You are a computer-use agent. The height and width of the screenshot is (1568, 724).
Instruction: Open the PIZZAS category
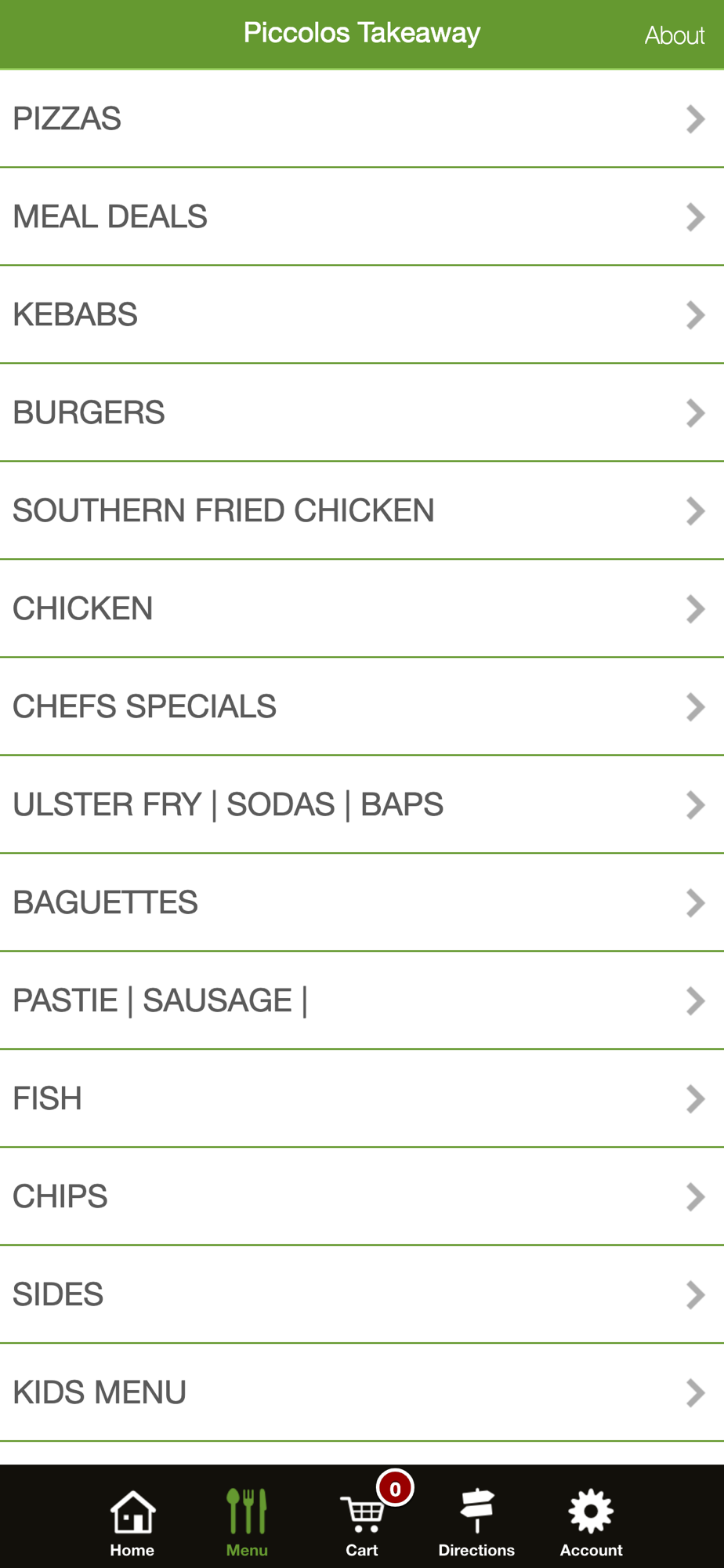click(x=362, y=118)
